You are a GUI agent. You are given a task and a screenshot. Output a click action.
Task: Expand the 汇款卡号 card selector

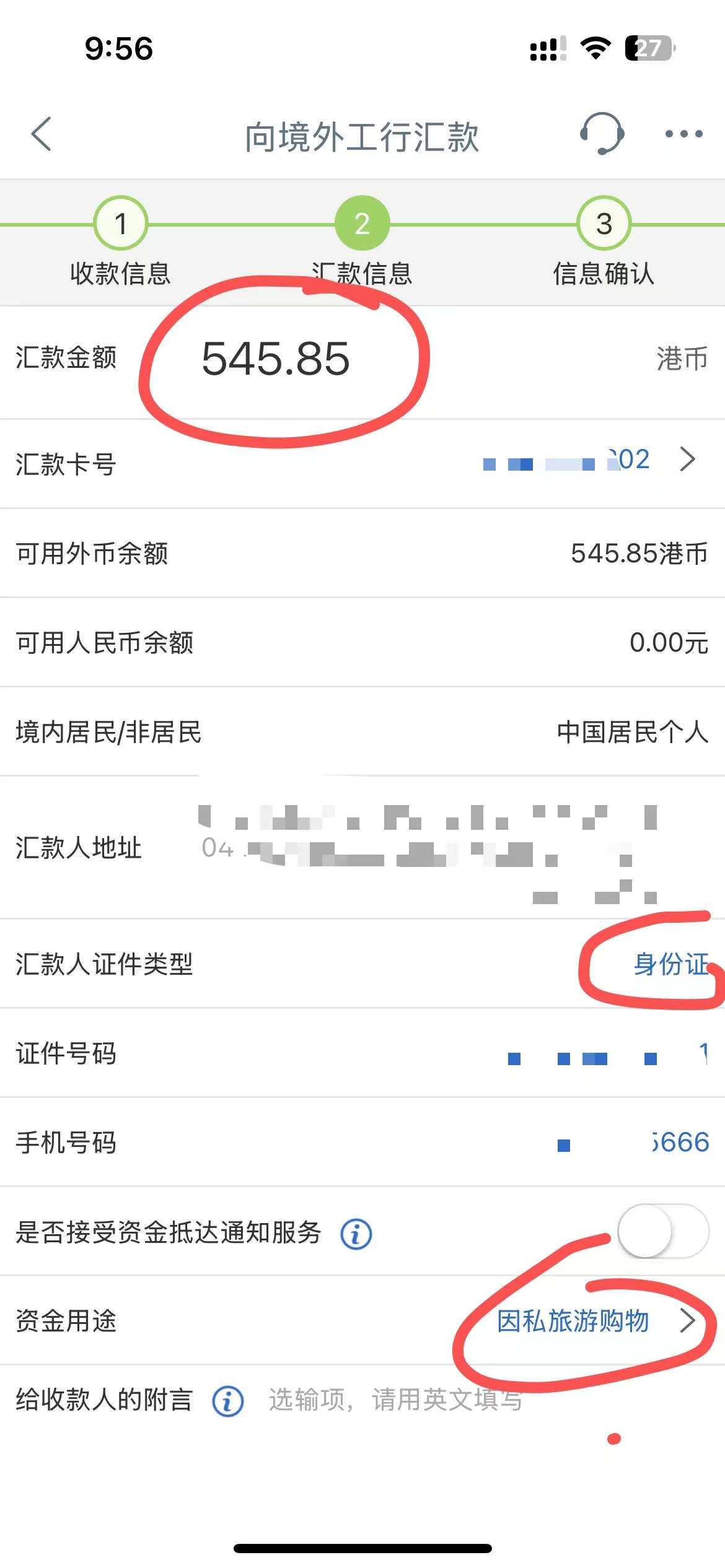(x=688, y=460)
